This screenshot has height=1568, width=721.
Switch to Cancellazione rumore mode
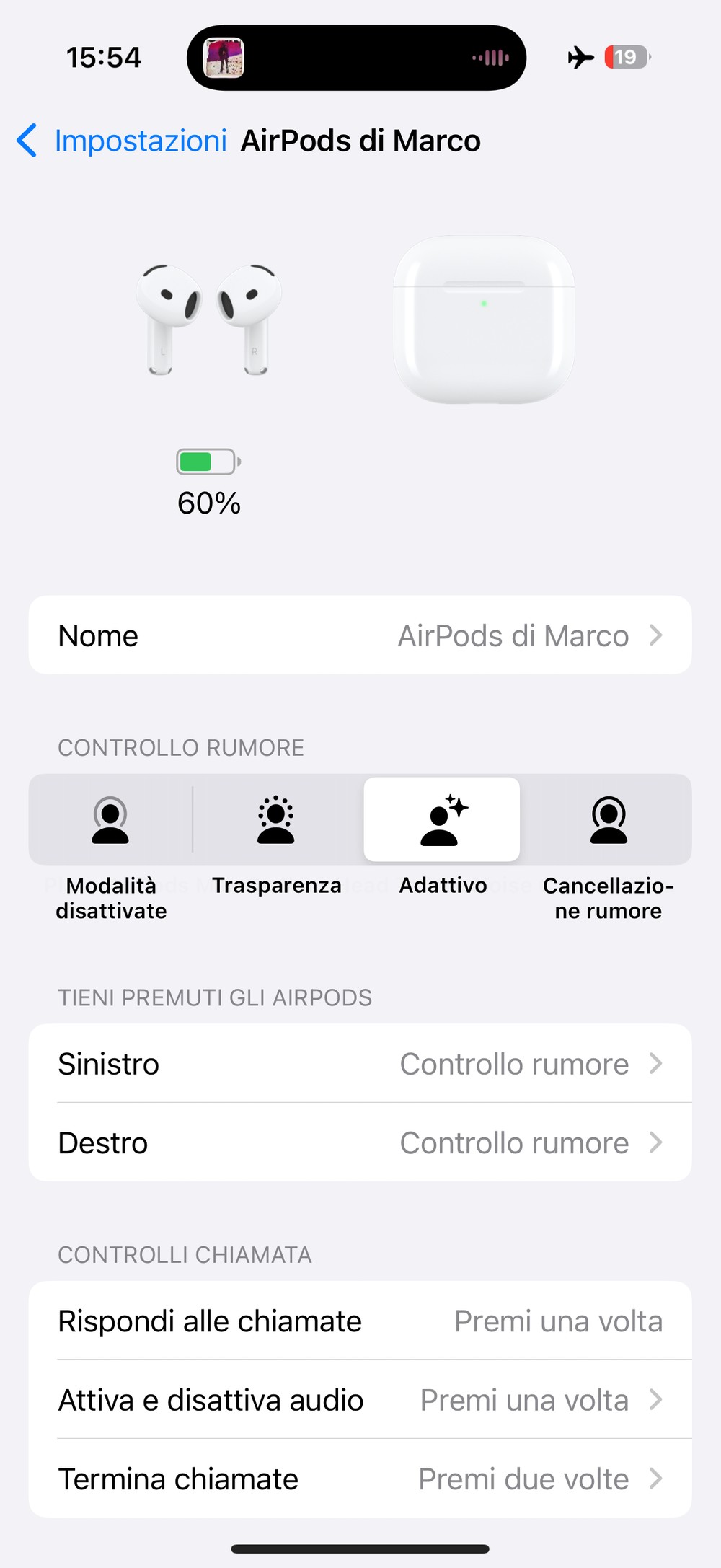click(x=609, y=820)
